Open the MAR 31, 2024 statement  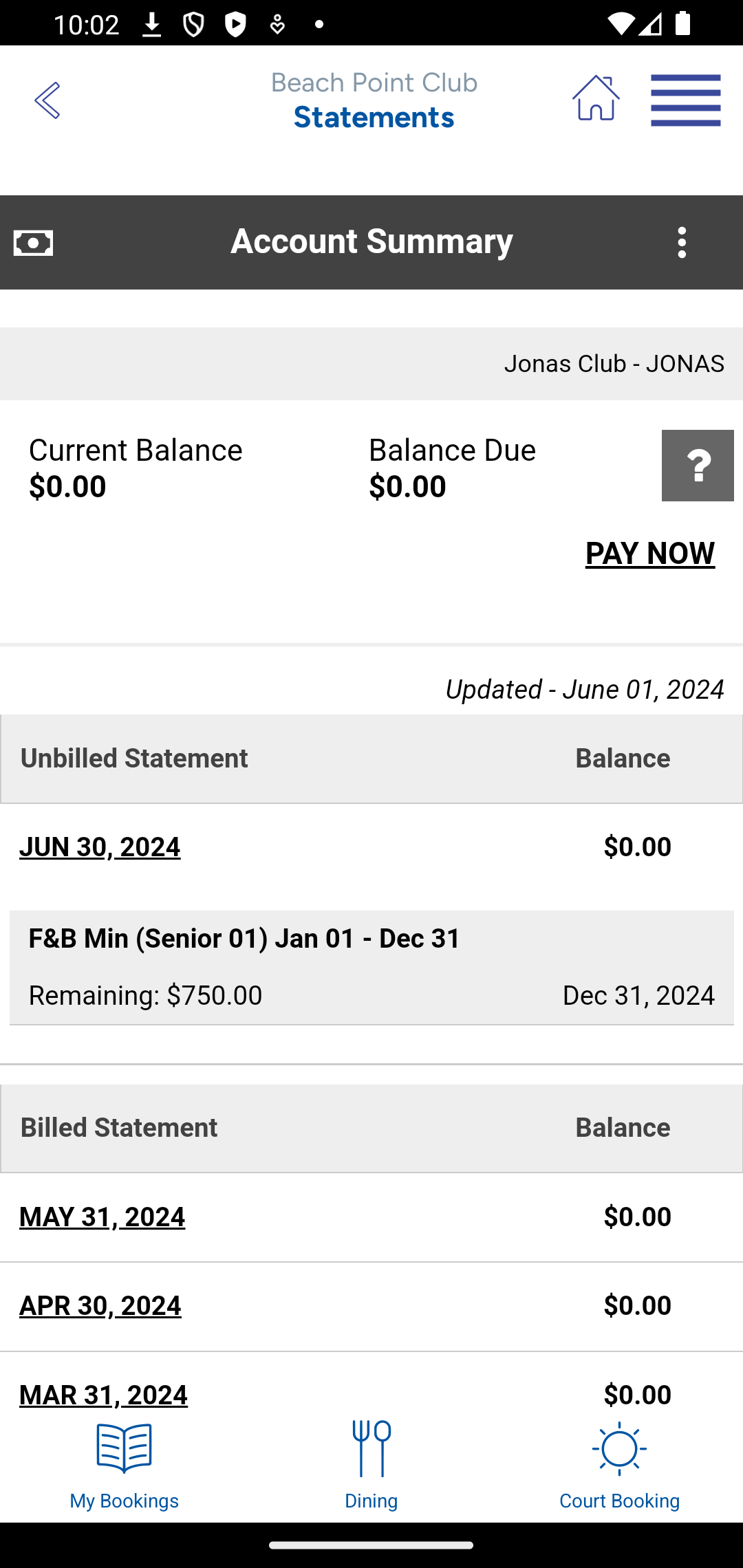pyautogui.click(x=103, y=1395)
